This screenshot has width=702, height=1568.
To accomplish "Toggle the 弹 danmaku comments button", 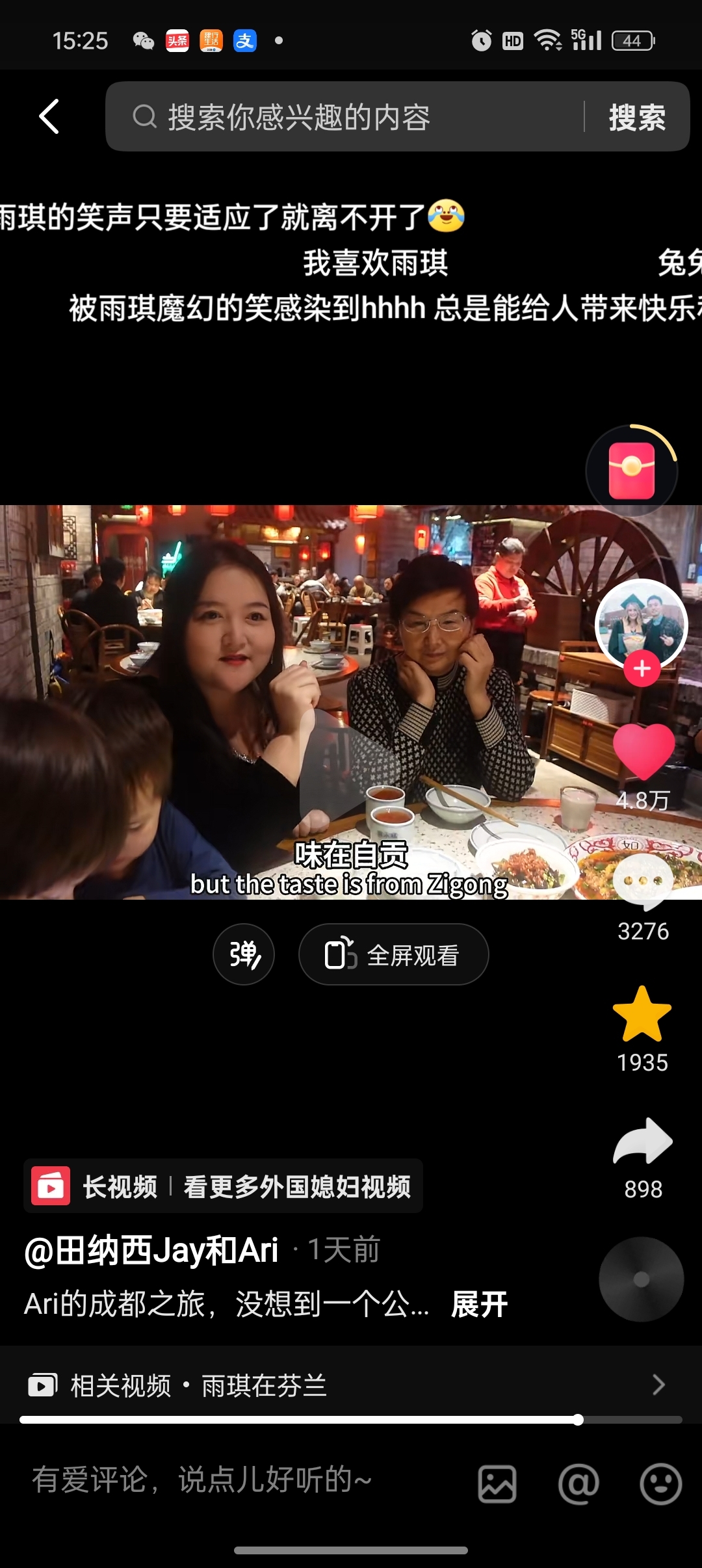I will (x=244, y=954).
